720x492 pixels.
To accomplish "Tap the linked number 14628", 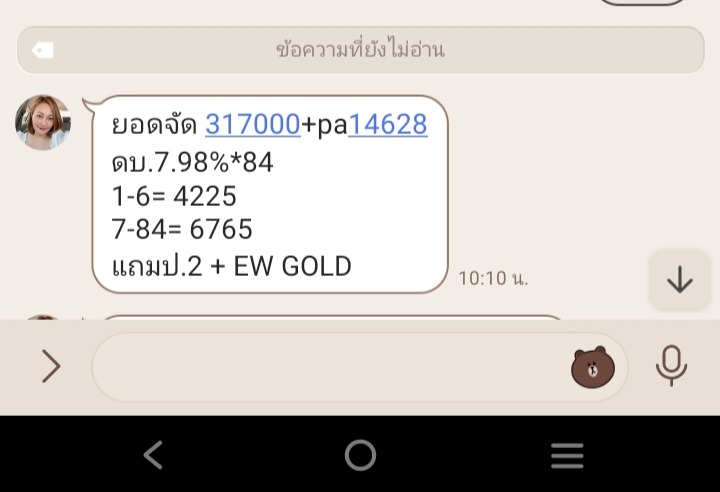I will [x=388, y=124].
